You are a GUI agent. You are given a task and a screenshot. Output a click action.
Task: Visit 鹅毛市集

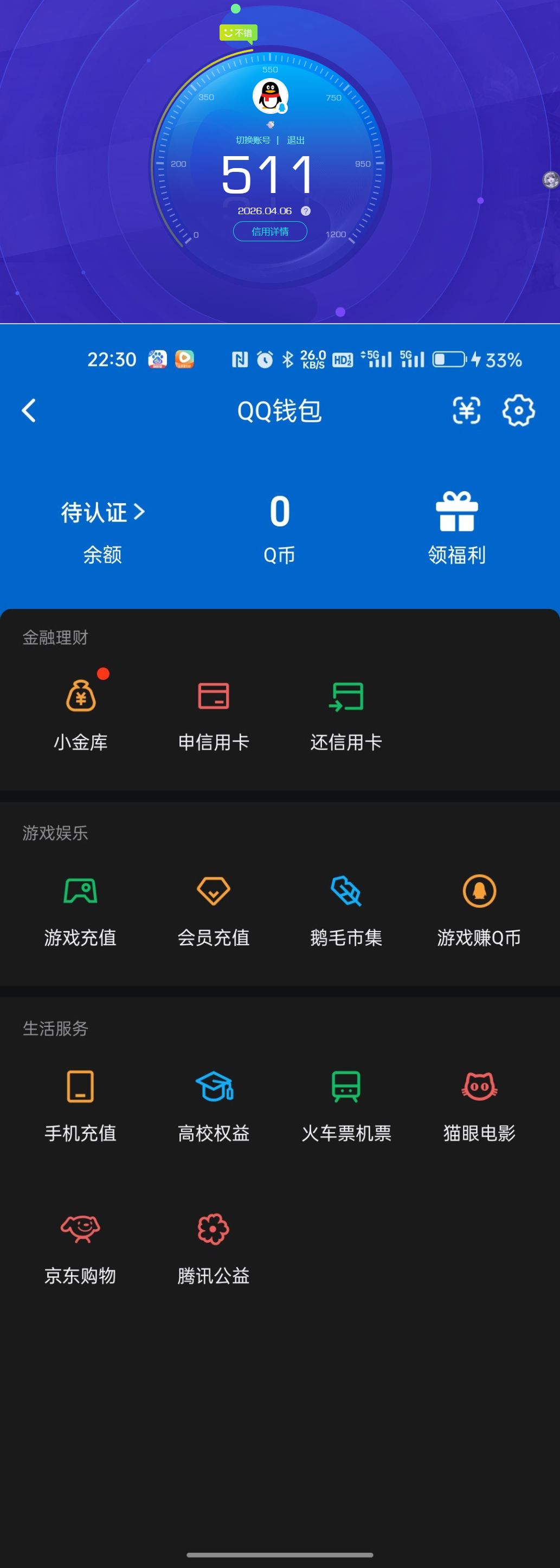pos(346,908)
